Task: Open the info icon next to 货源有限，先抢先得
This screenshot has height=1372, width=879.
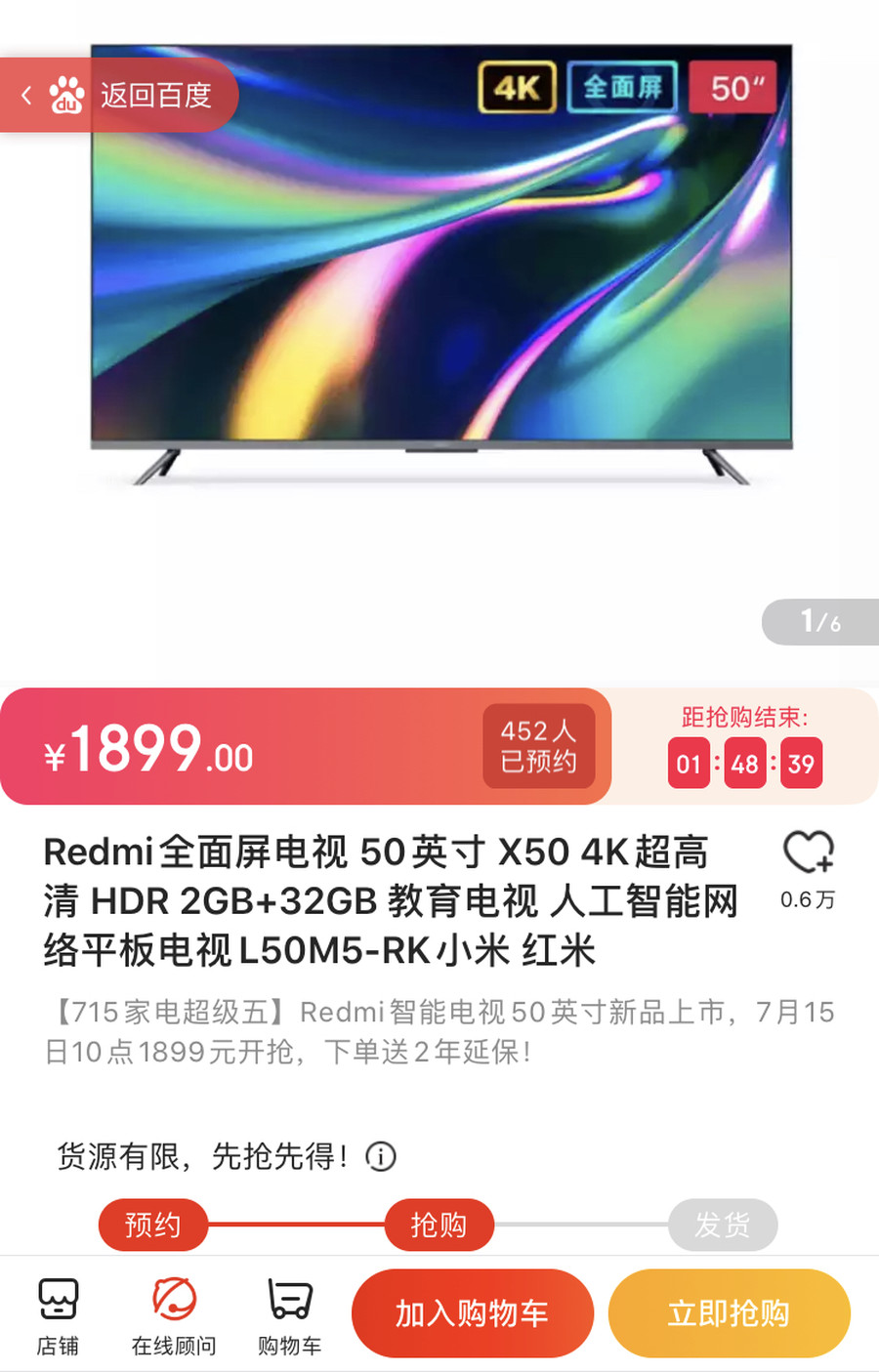Action: click(x=380, y=1157)
